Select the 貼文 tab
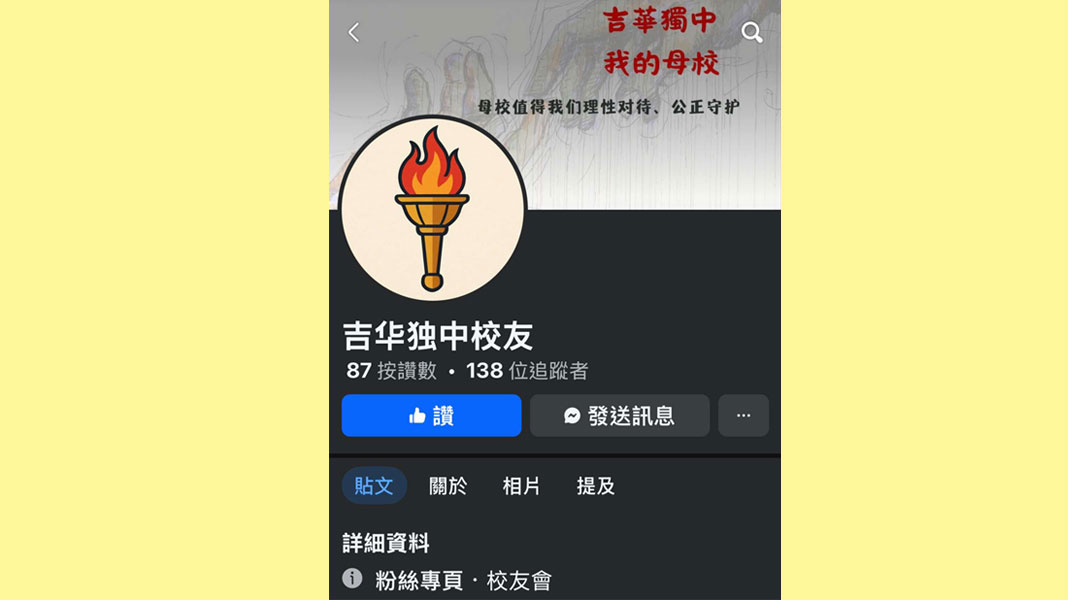This screenshot has width=1080, height=600. pos(374,486)
